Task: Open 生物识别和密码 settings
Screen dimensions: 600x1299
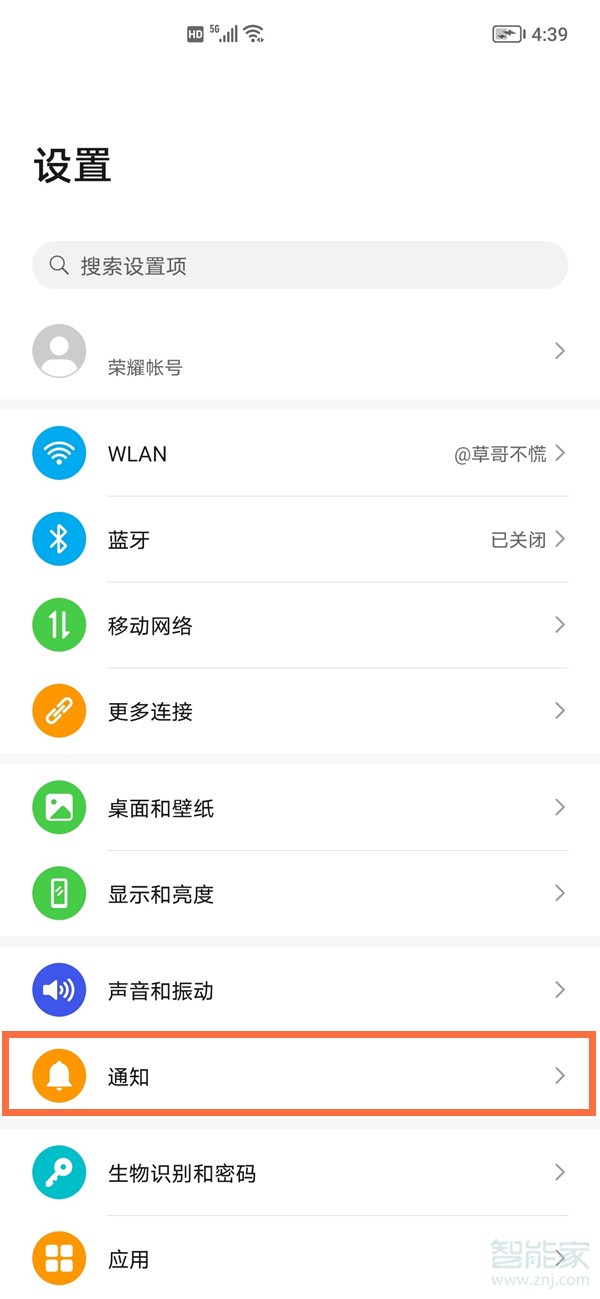Action: (x=300, y=1173)
